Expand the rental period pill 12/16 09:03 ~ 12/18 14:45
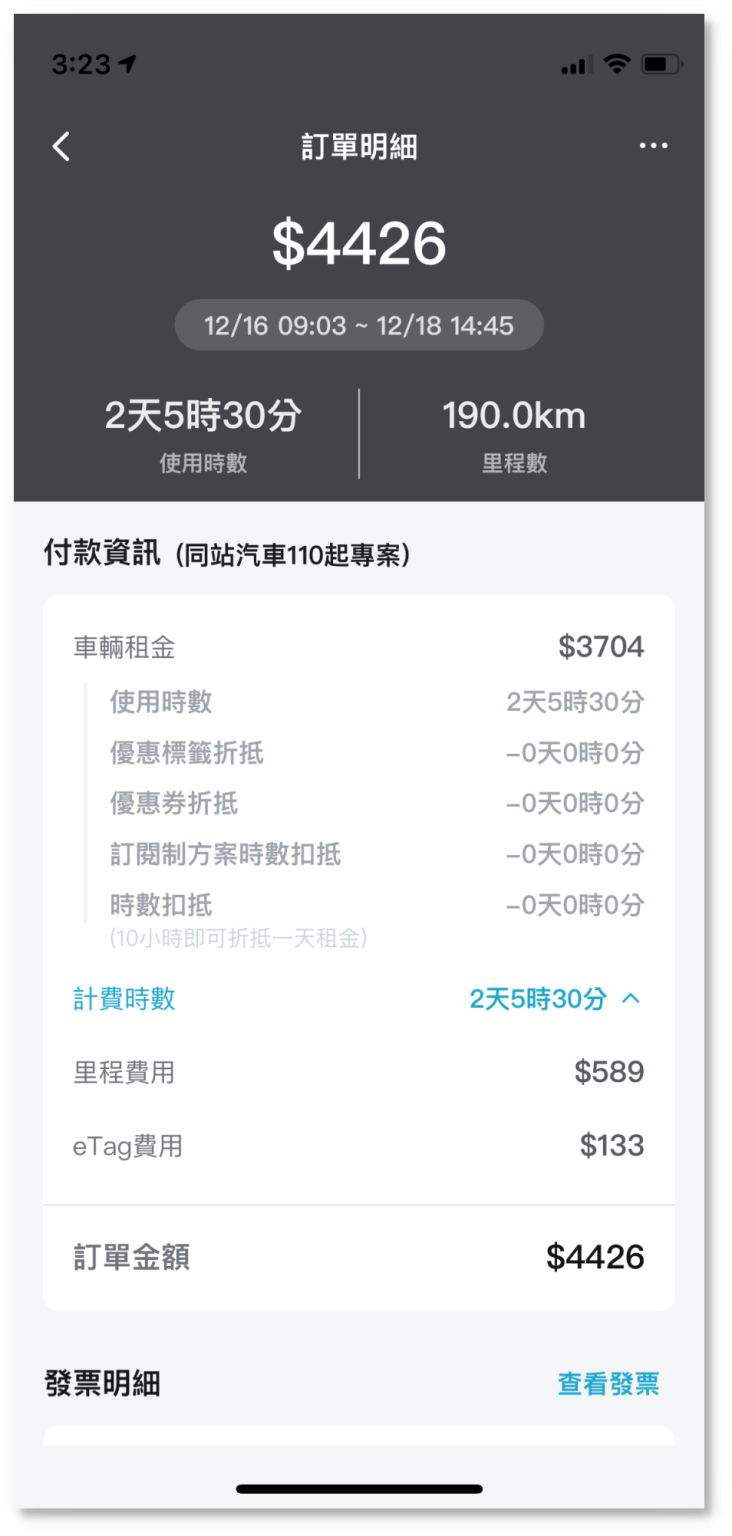 tap(357, 324)
